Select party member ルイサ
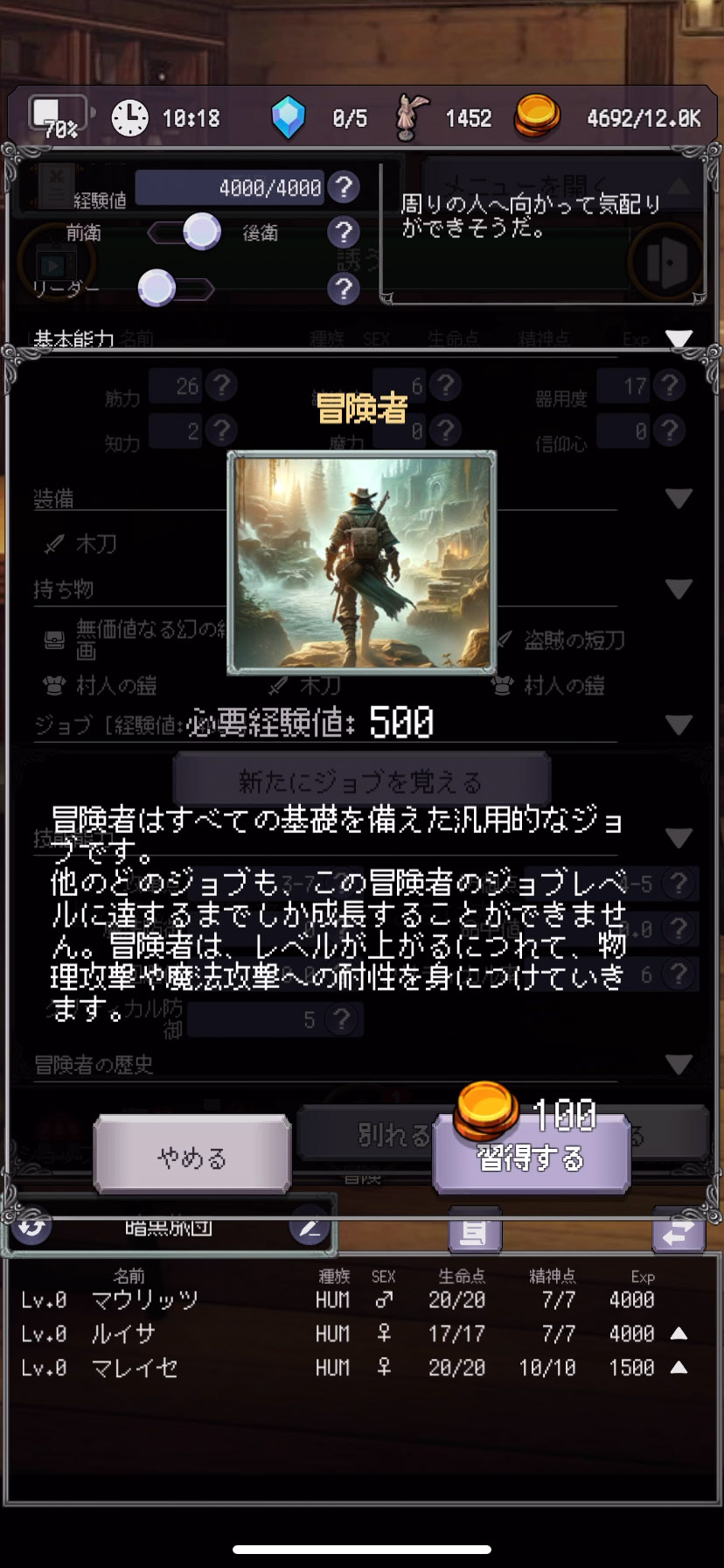 pyautogui.click(x=124, y=1333)
